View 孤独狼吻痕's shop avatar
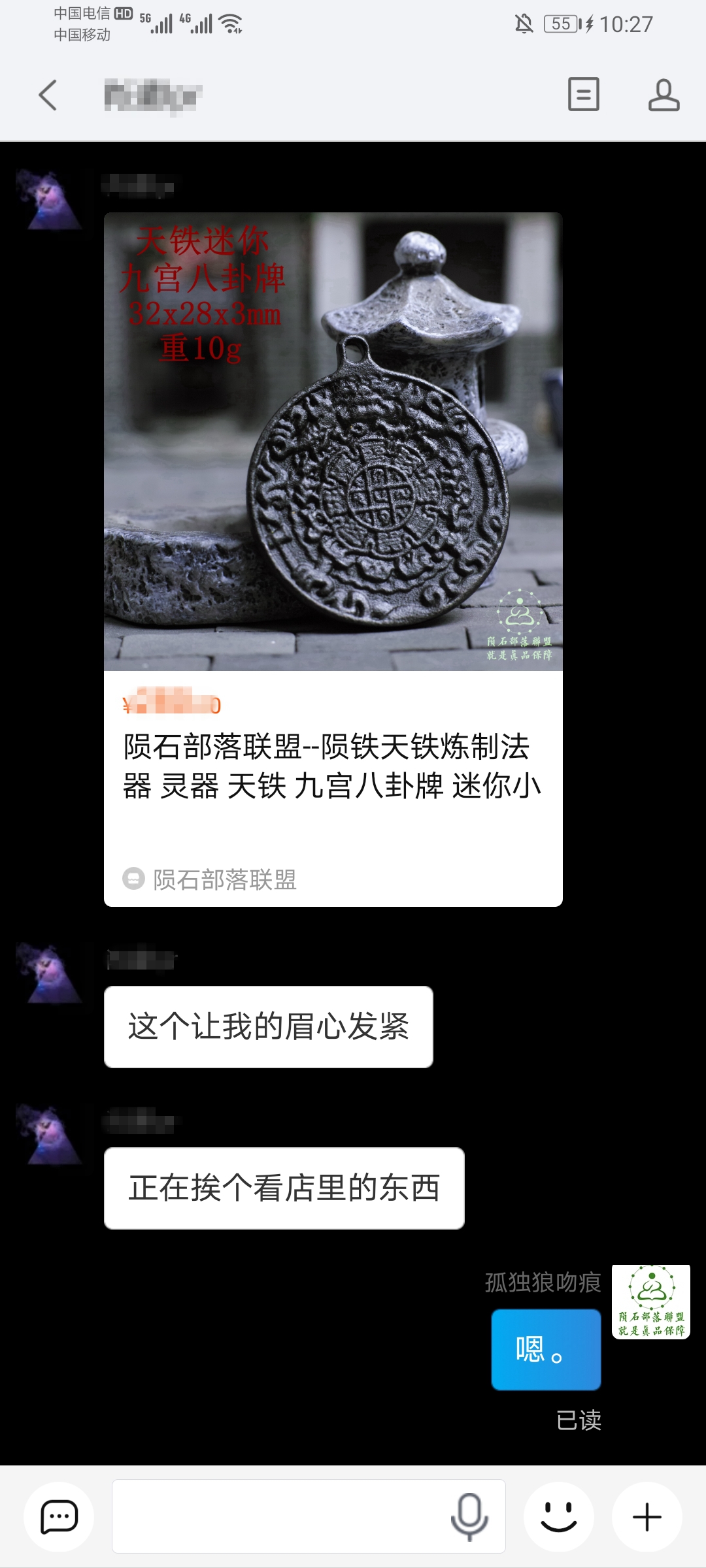Image resolution: width=706 pixels, height=1568 pixels. pyautogui.click(x=651, y=1302)
